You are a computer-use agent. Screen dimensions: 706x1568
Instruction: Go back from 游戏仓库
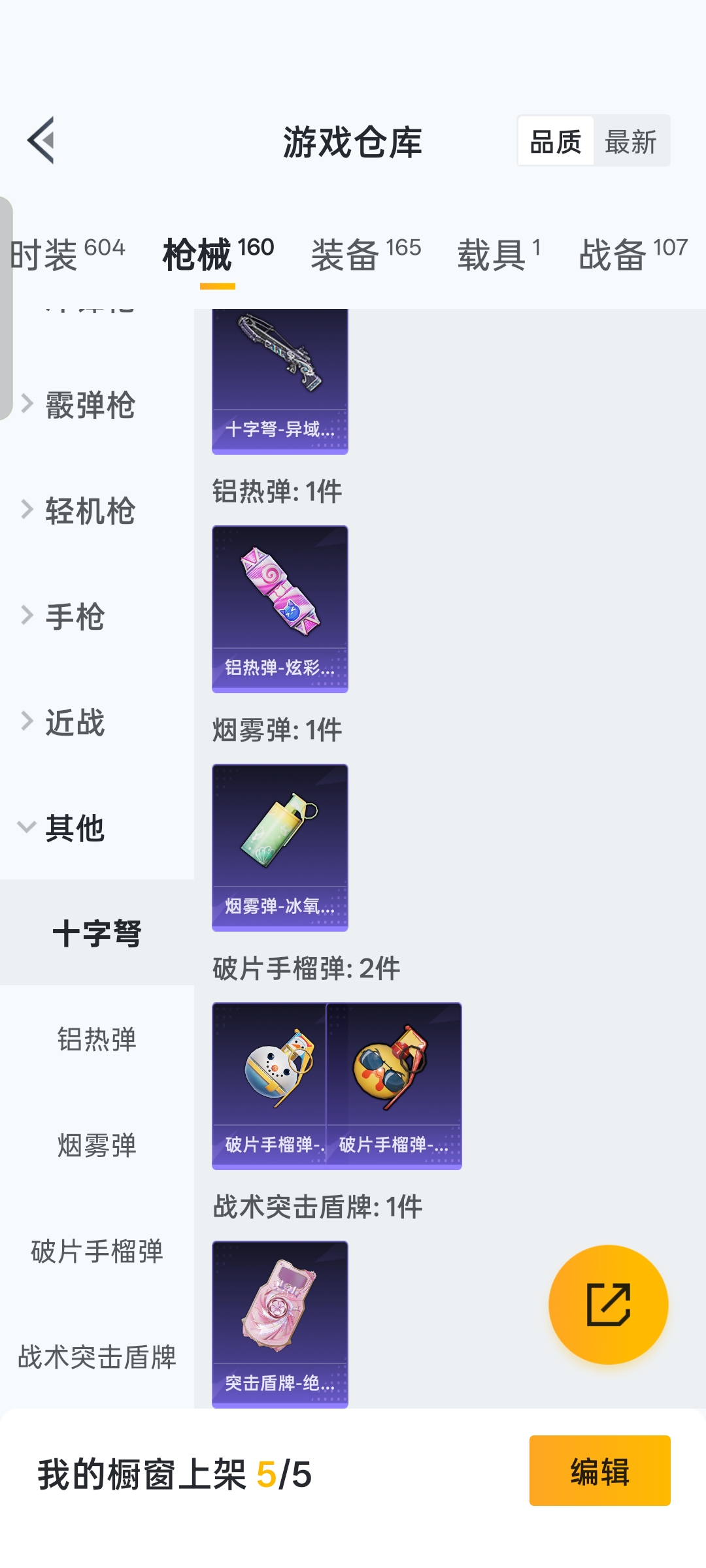coord(41,140)
